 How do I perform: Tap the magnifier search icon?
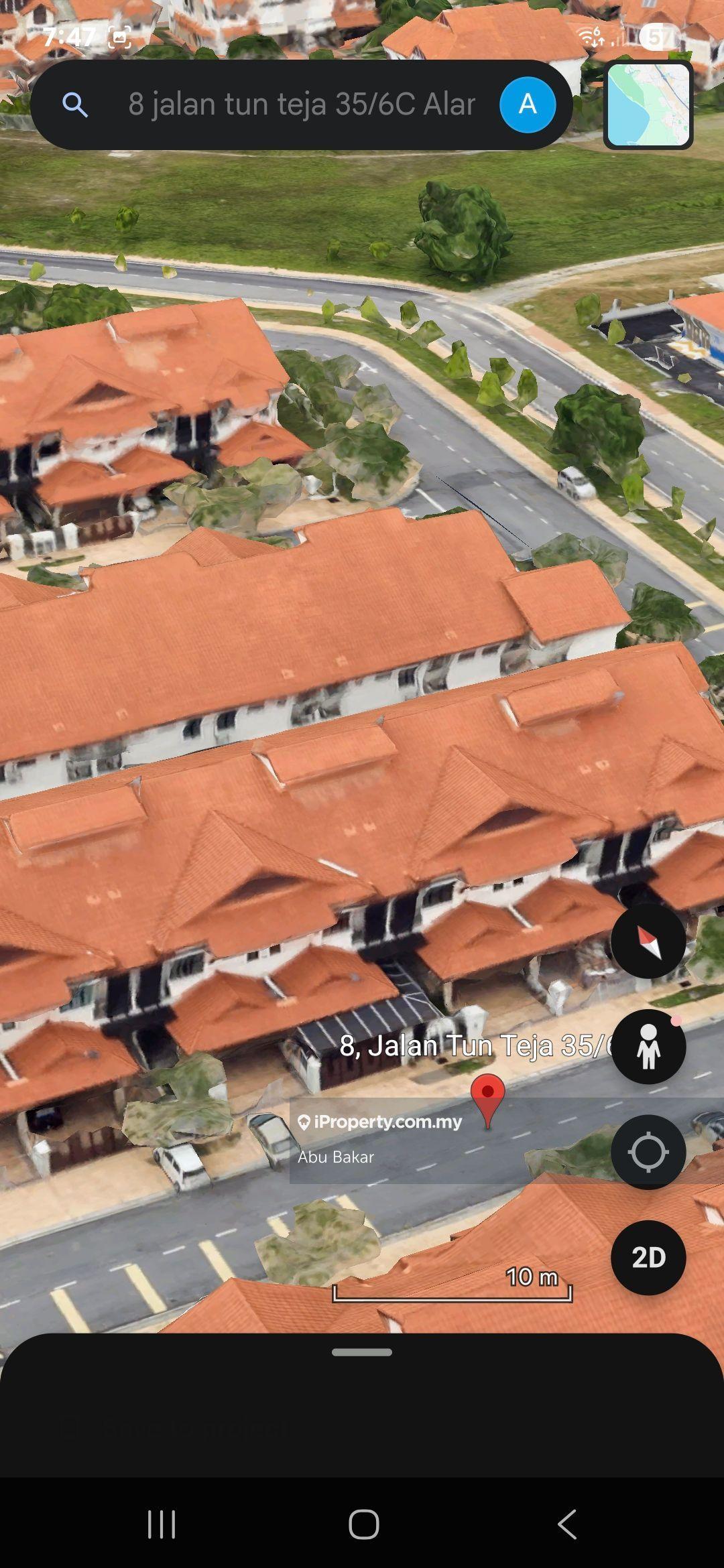pyautogui.click(x=75, y=105)
